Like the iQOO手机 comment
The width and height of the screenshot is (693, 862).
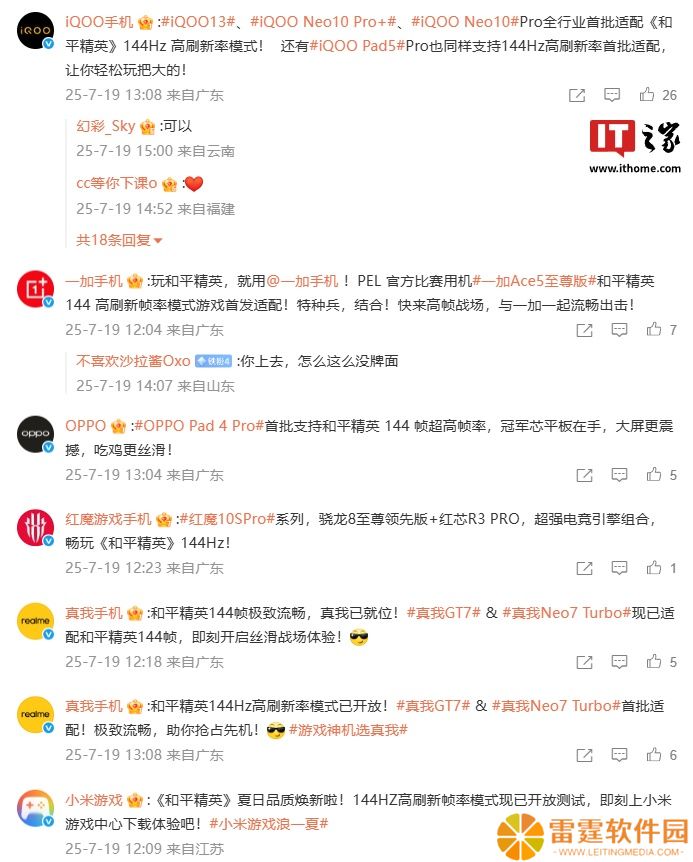tap(647, 95)
